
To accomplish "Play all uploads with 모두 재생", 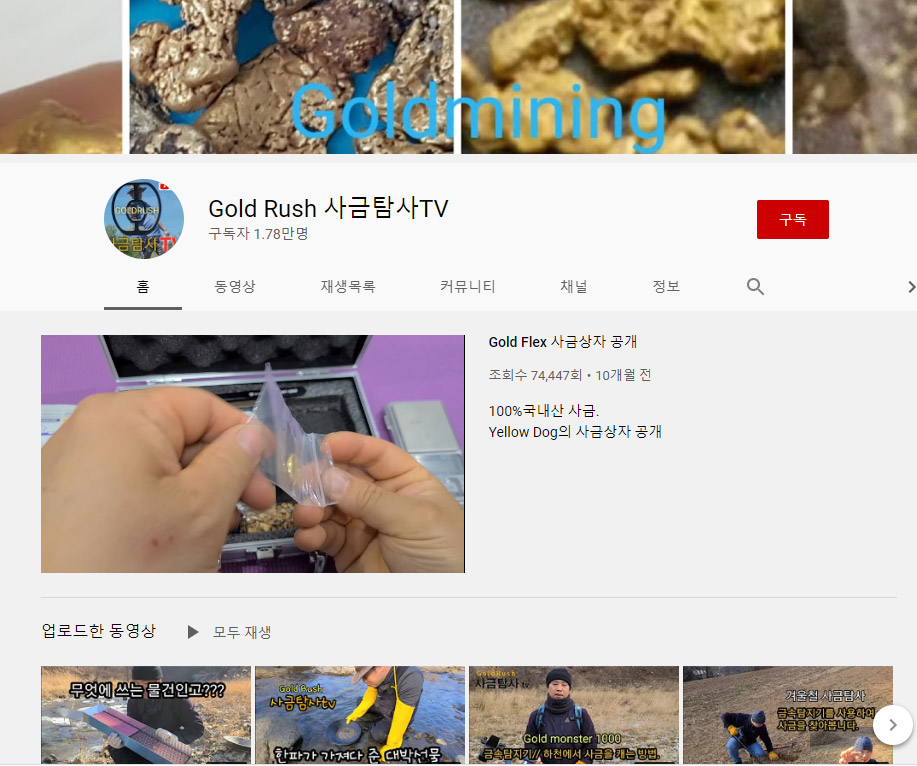I will 229,632.
